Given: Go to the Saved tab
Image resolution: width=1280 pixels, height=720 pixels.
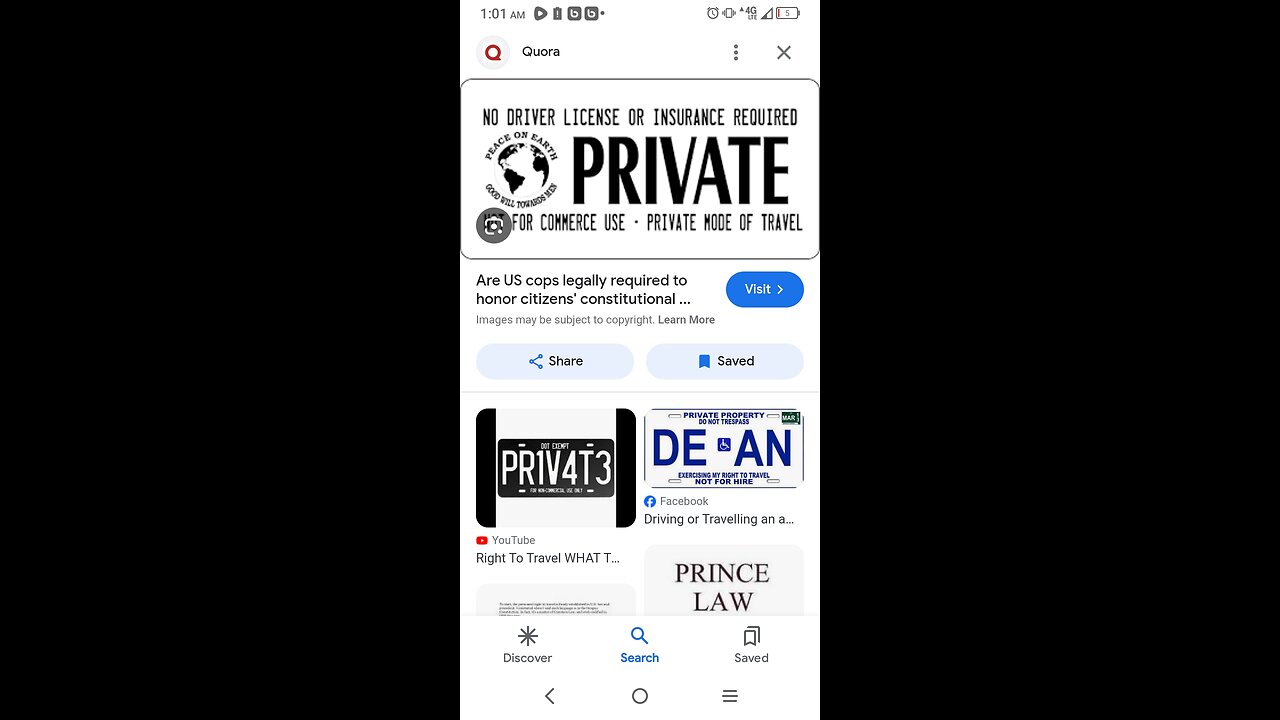Looking at the screenshot, I should point(751,645).
